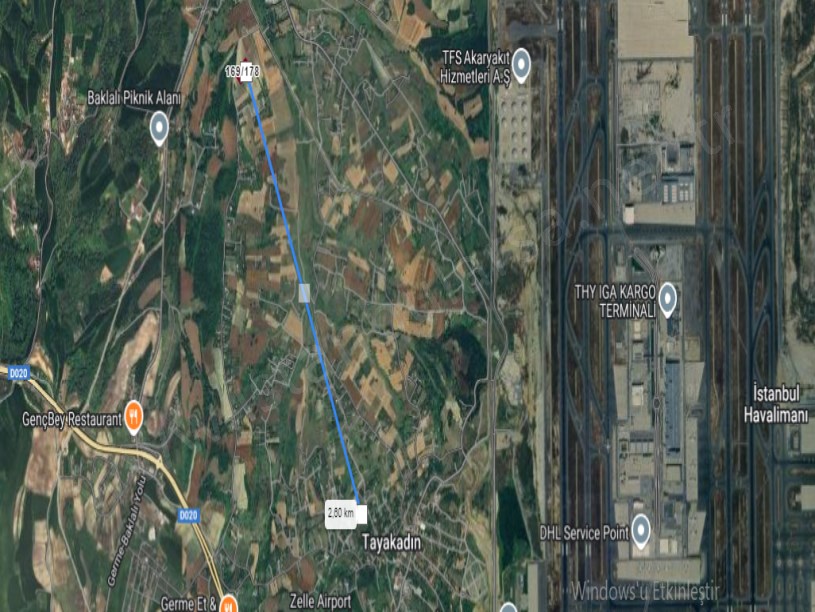Image resolution: width=815 pixels, height=612 pixels.
Task: Select the Germe Et restaurant marker
Action: pyautogui.click(x=227, y=603)
